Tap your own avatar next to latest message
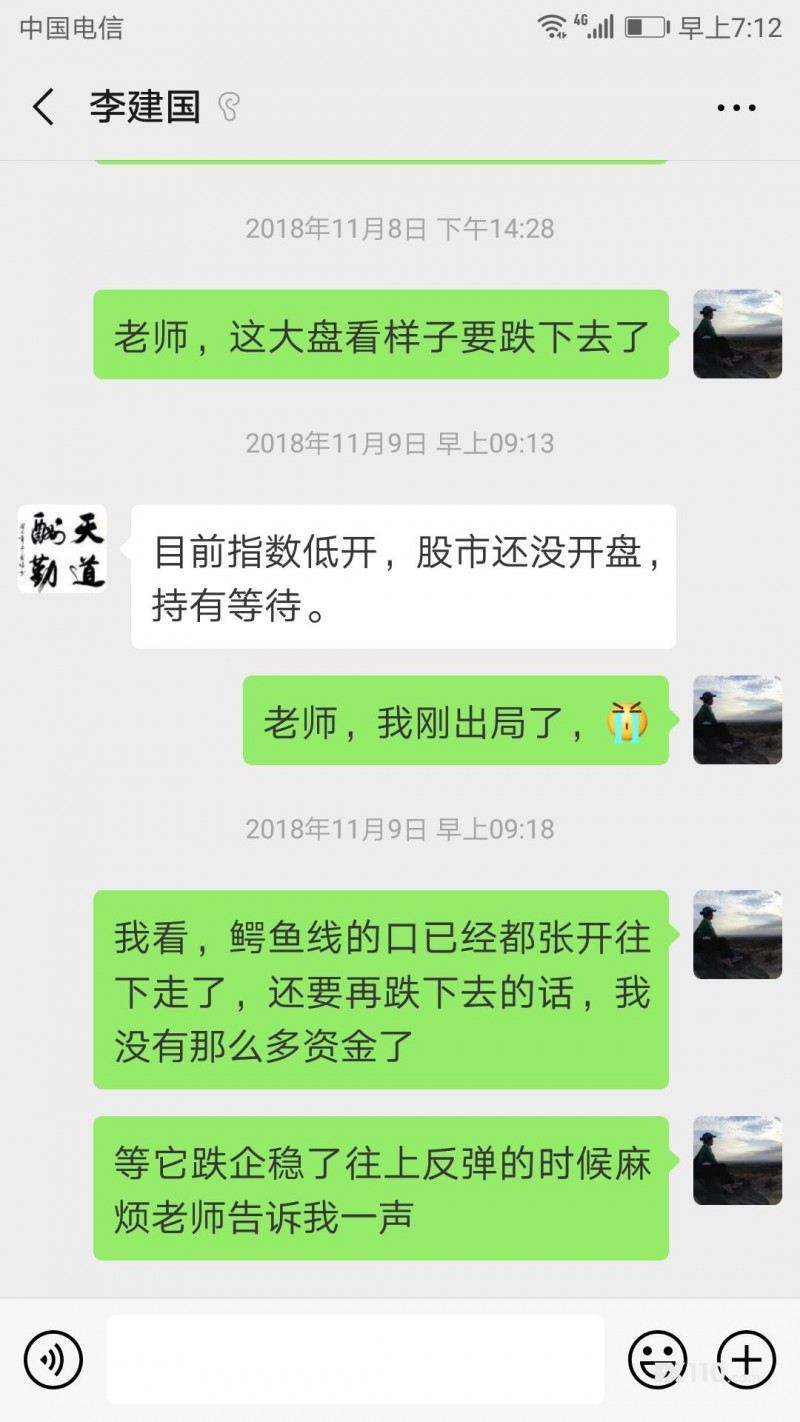Image resolution: width=800 pixels, height=1422 pixels. coord(737,1160)
